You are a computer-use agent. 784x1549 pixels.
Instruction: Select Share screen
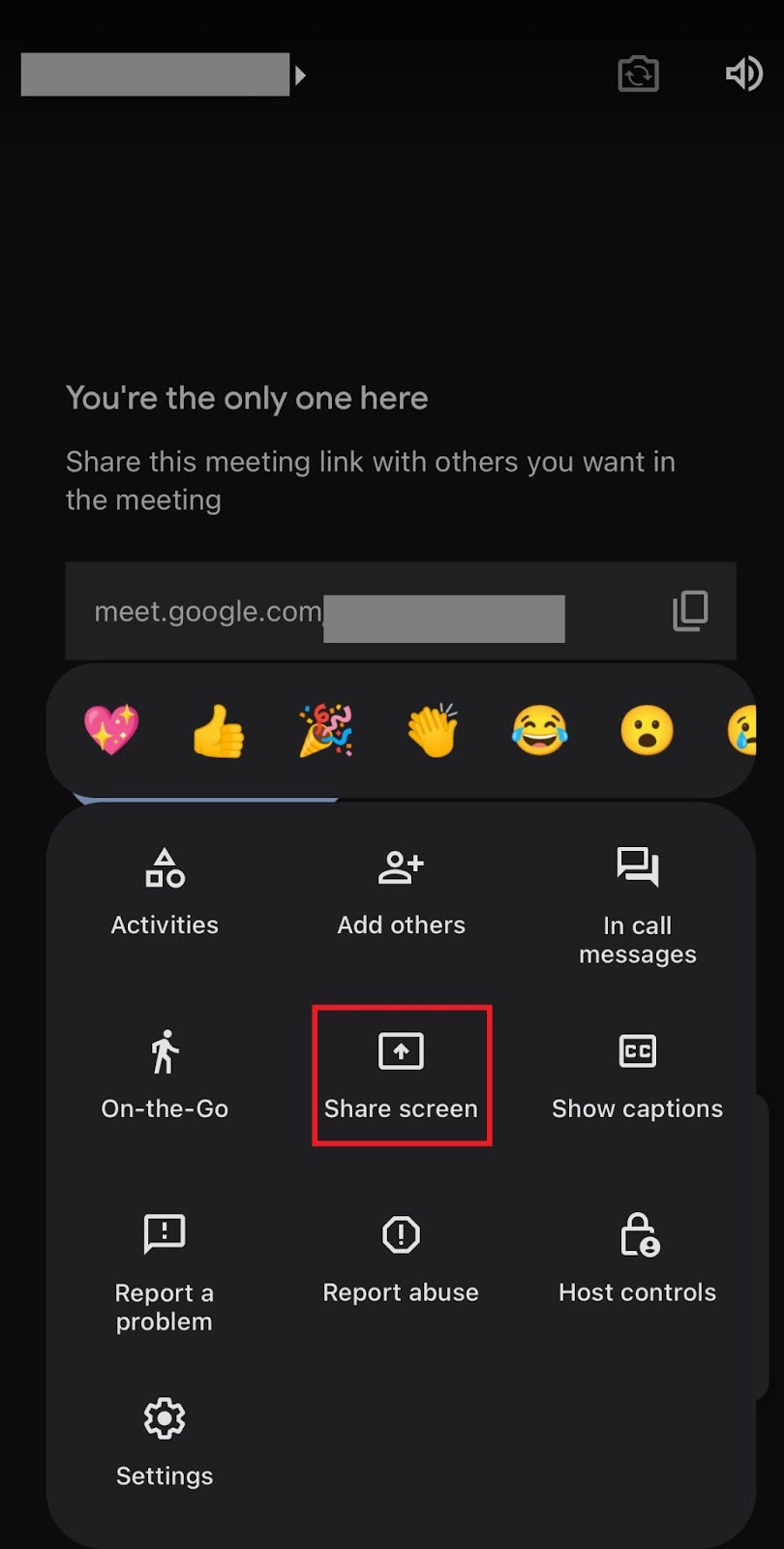[x=401, y=1075]
